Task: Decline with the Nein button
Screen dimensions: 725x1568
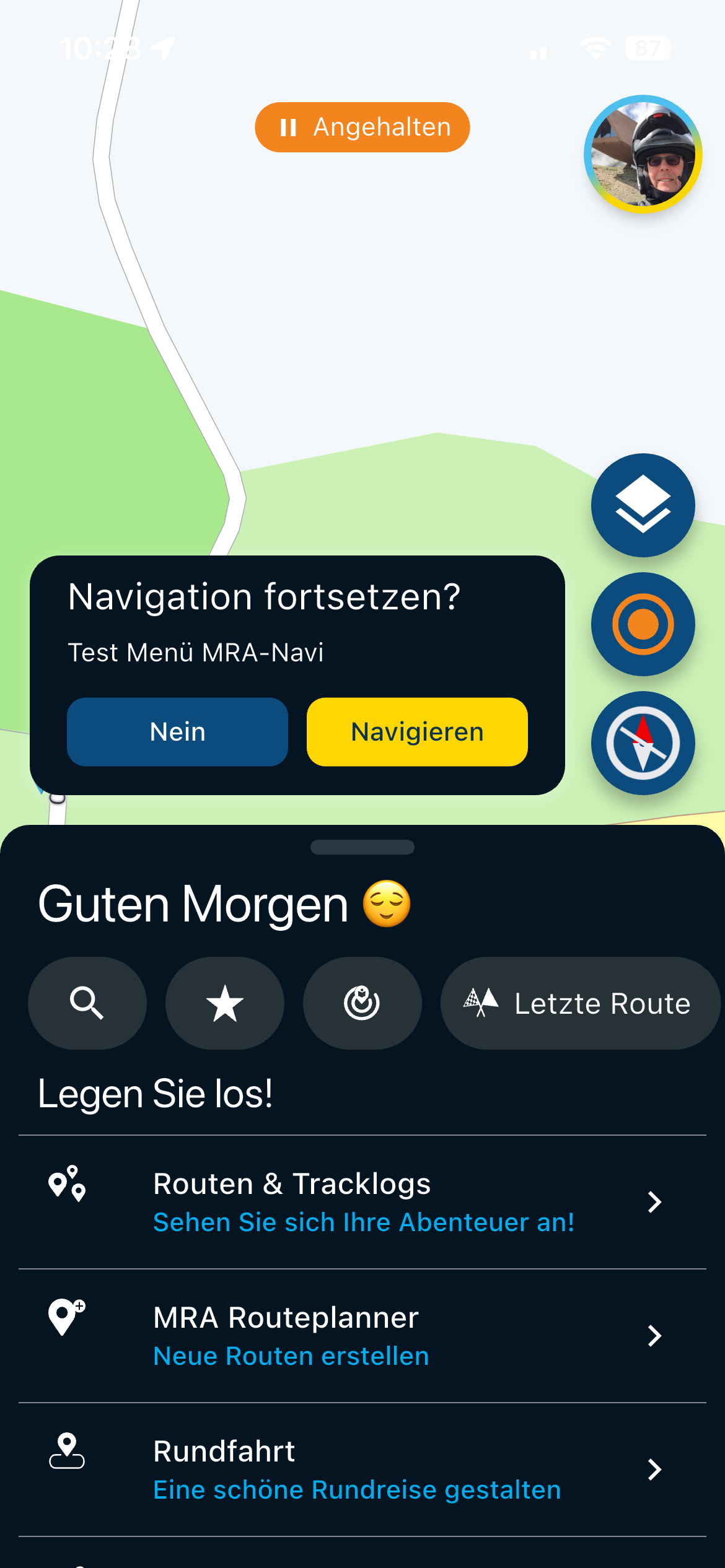Action: [x=177, y=731]
